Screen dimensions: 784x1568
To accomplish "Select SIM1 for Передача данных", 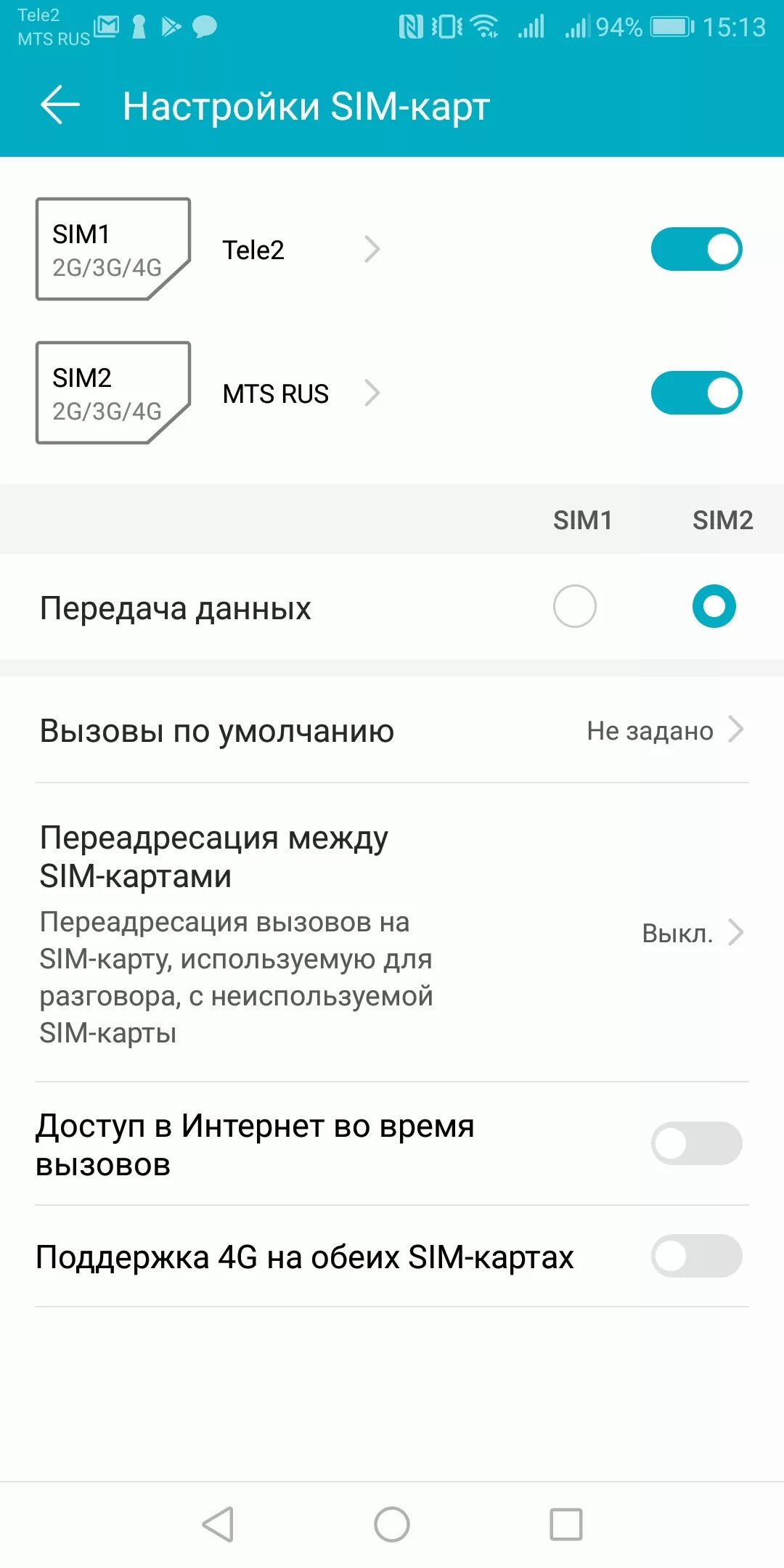I will tap(574, 607).
